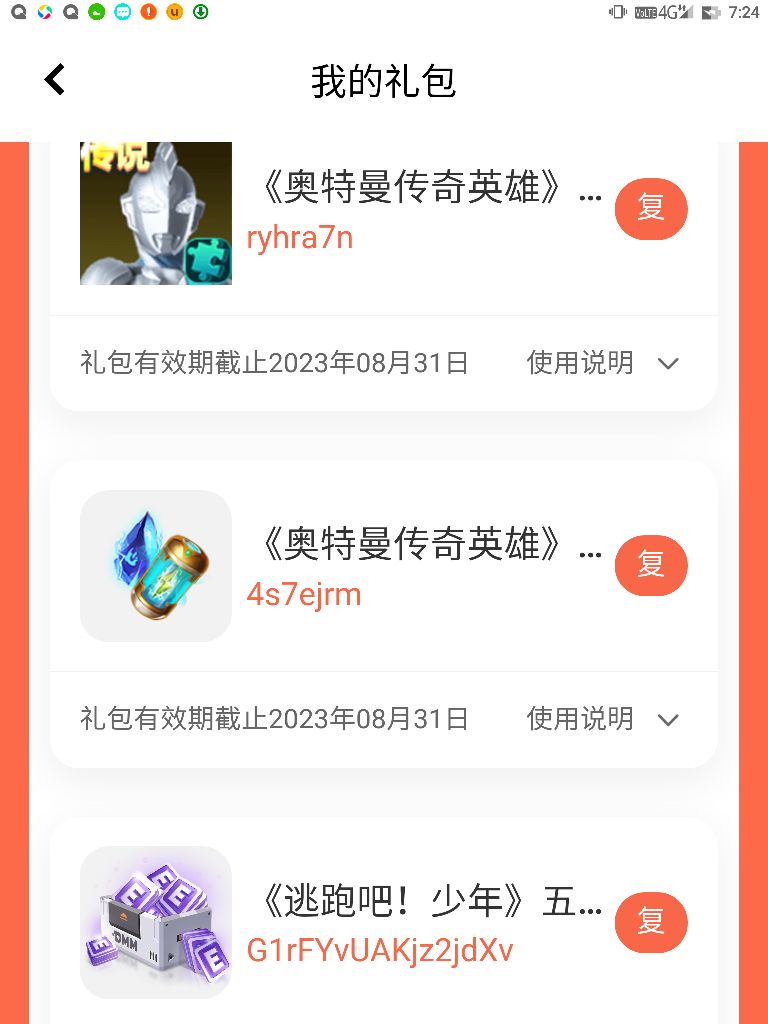Screen dimensions: 768x1024
Task: Copy the code G1rFYvUAKjz2jdXv
Action: click(650, 922)
